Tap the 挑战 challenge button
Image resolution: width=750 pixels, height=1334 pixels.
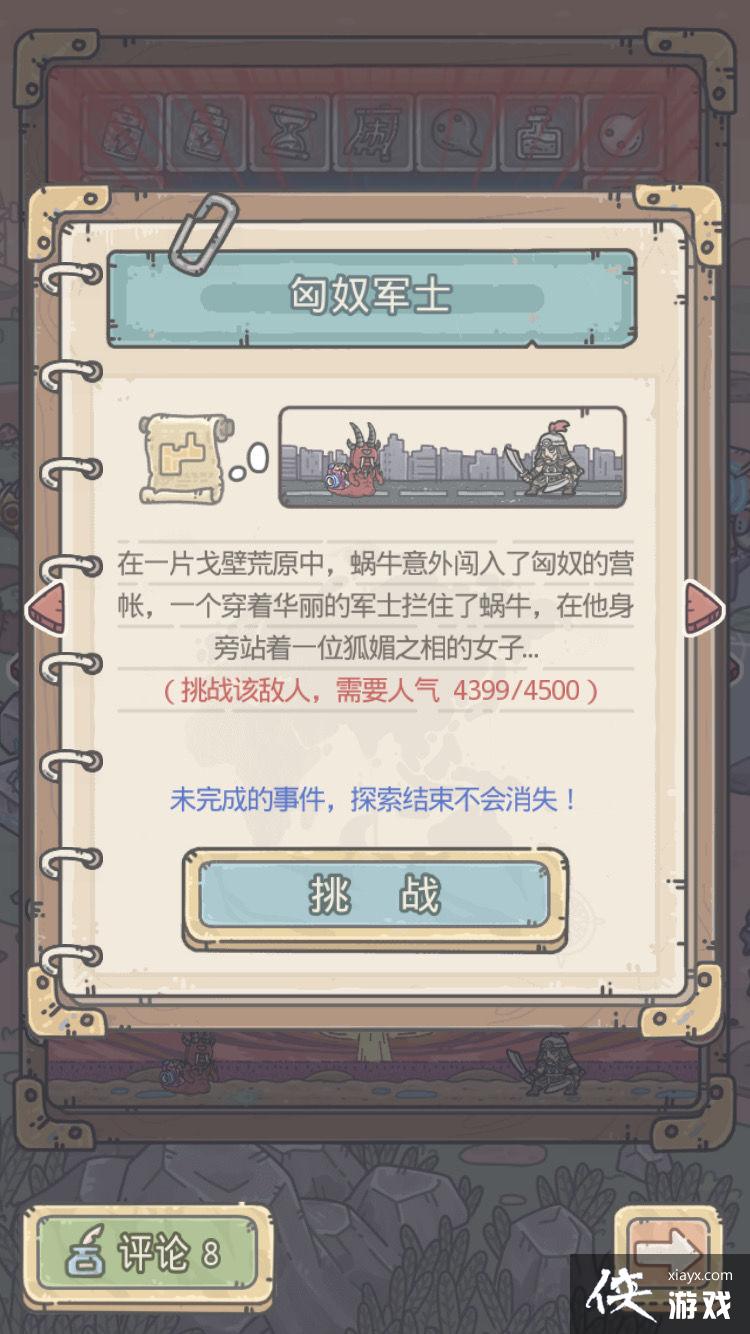tap(374, 895)
